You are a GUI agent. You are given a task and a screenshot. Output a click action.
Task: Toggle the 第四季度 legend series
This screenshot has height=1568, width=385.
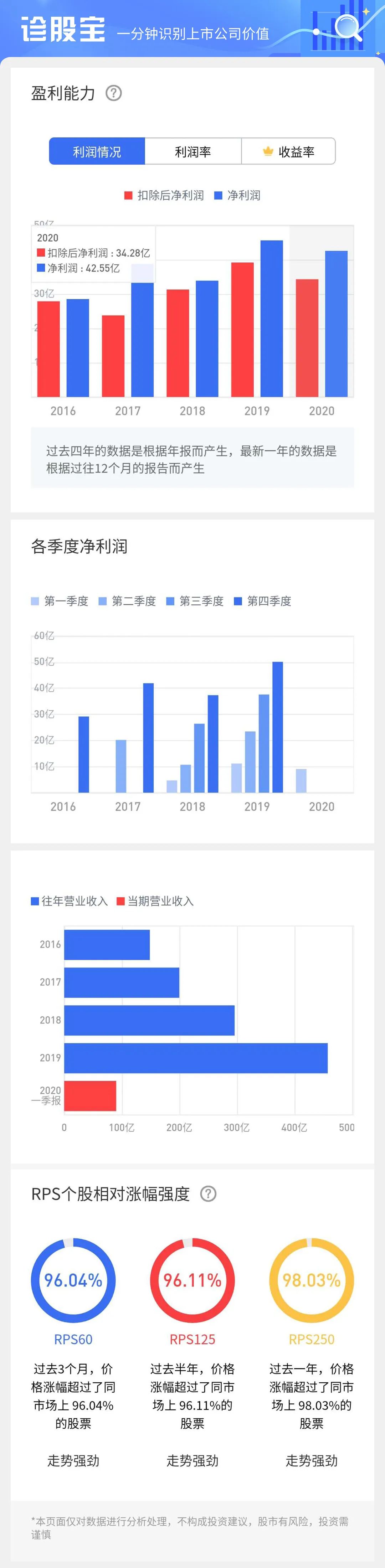point(263,601)
